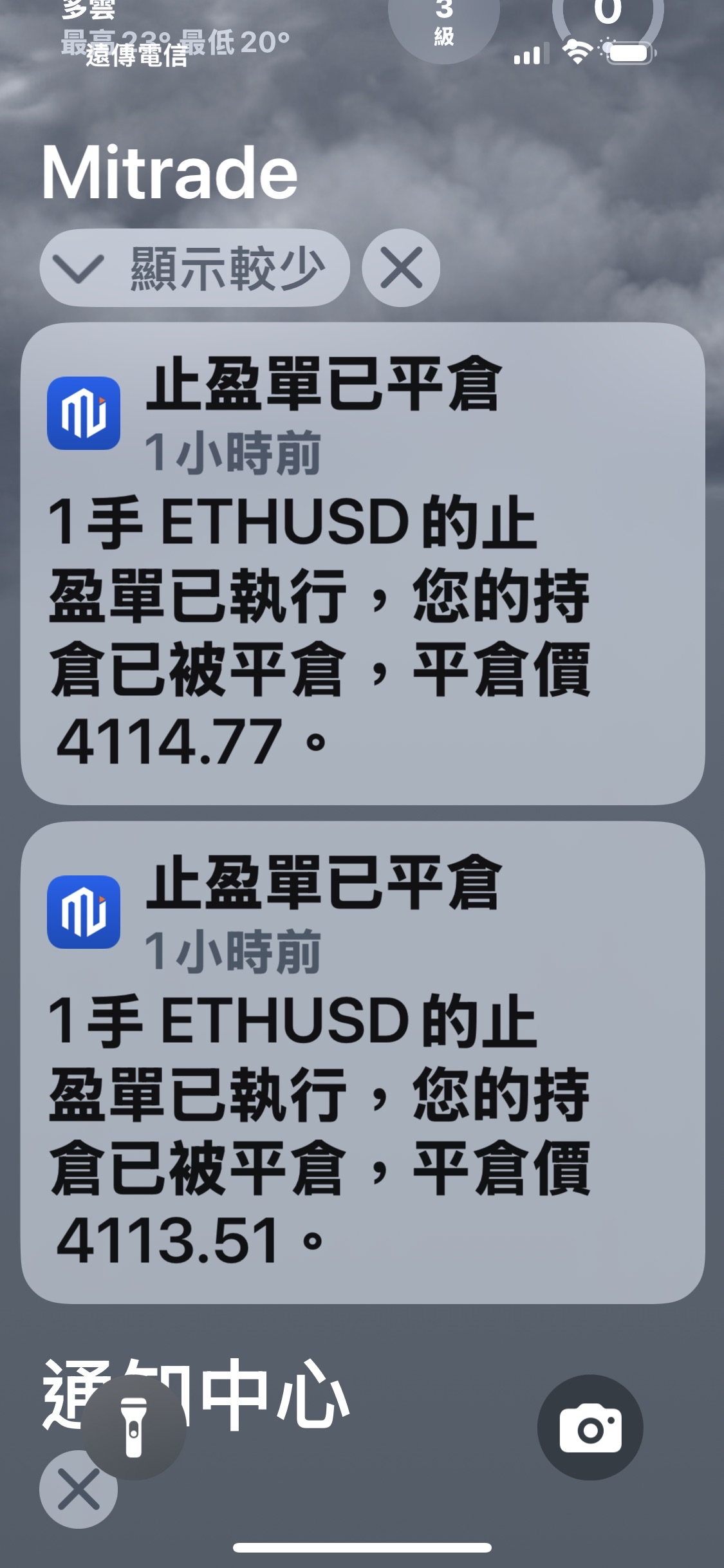Open the notification with closing price 4113.51
This screenshot has width=724, height=1568.
click(x=362, y=1062)
